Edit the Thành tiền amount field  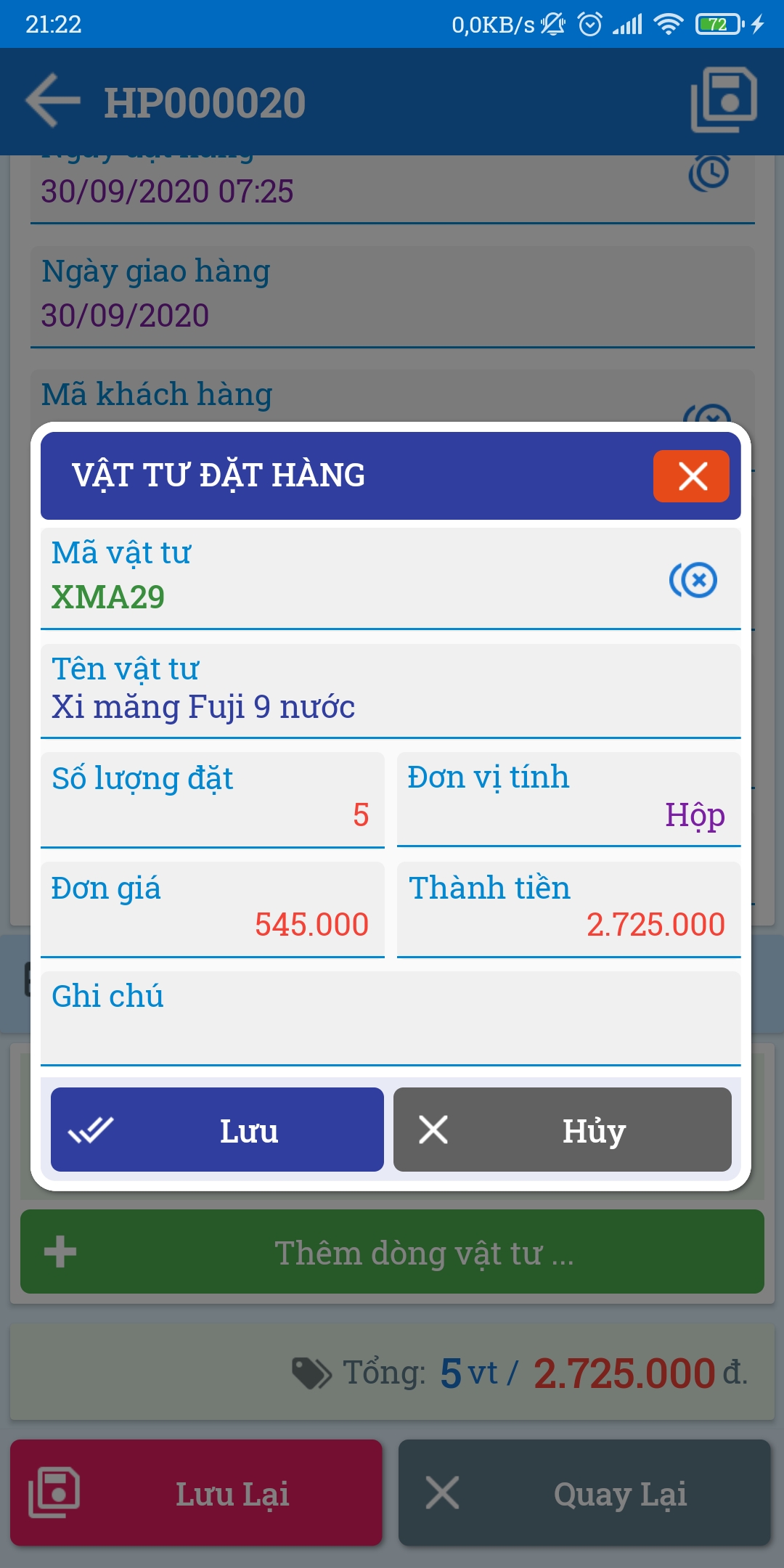[x=568, y=909]
